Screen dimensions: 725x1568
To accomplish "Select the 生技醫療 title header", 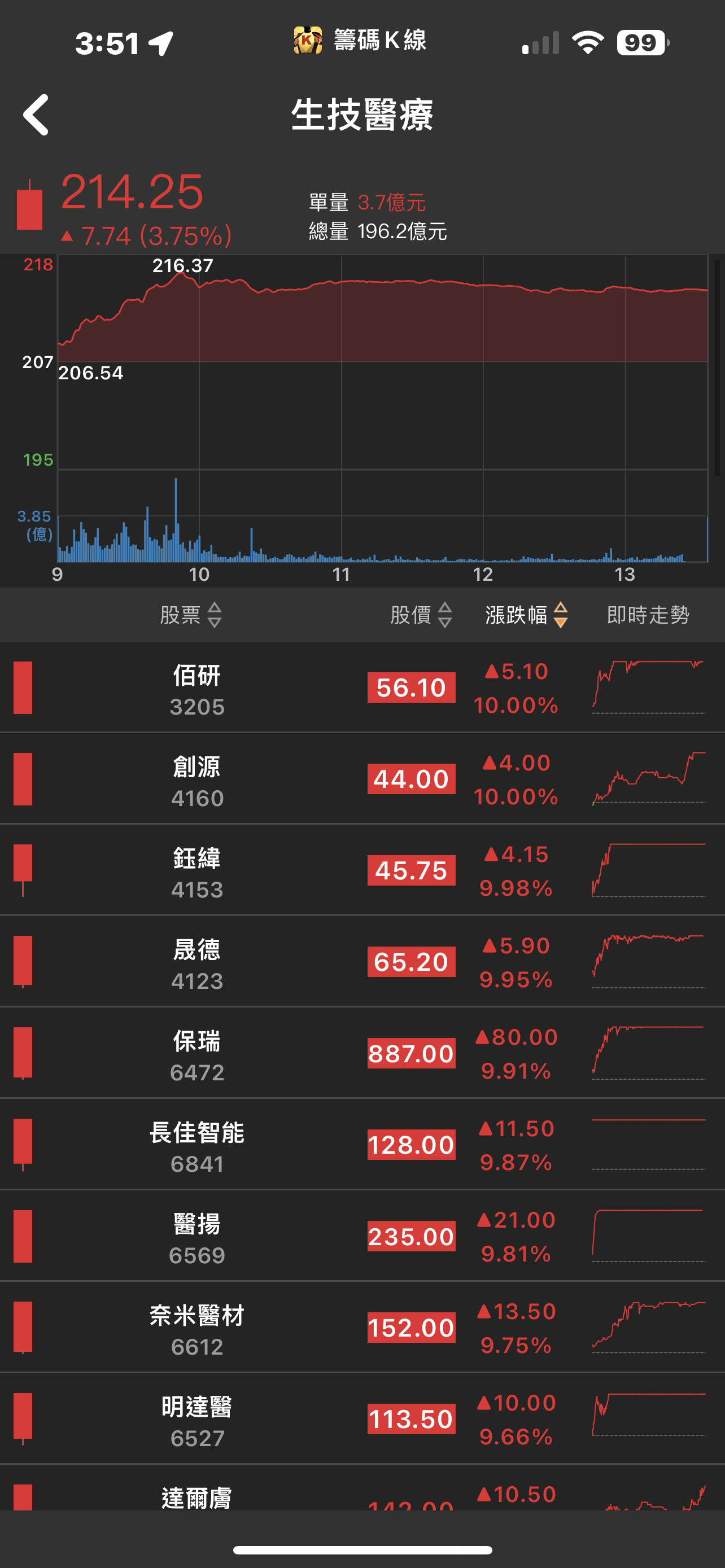I will click(x=362, y=115).
